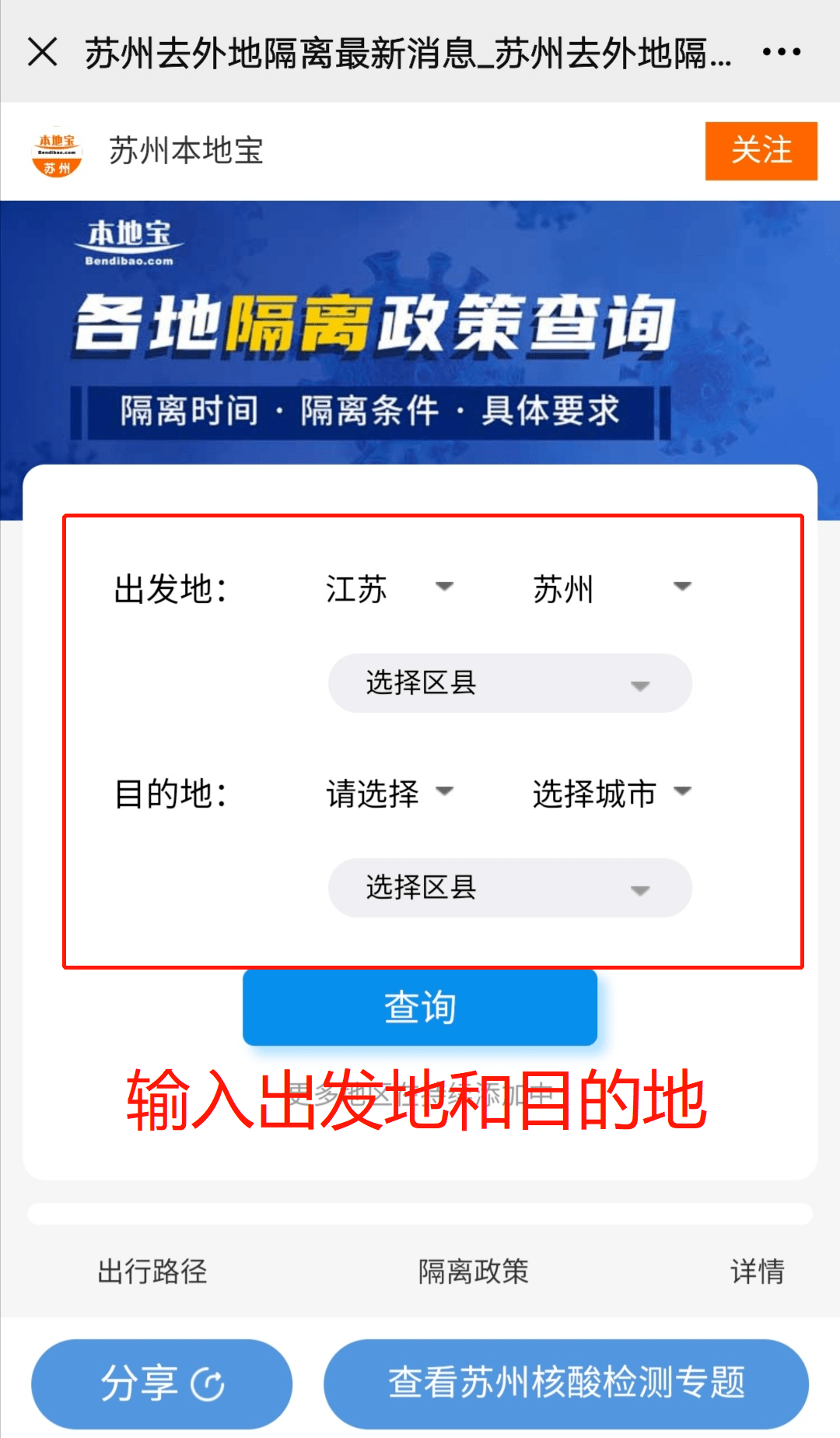Expand the departure 选择区县 dropdown
This screenshot has width=840, height=1438.
coord(509,683)
